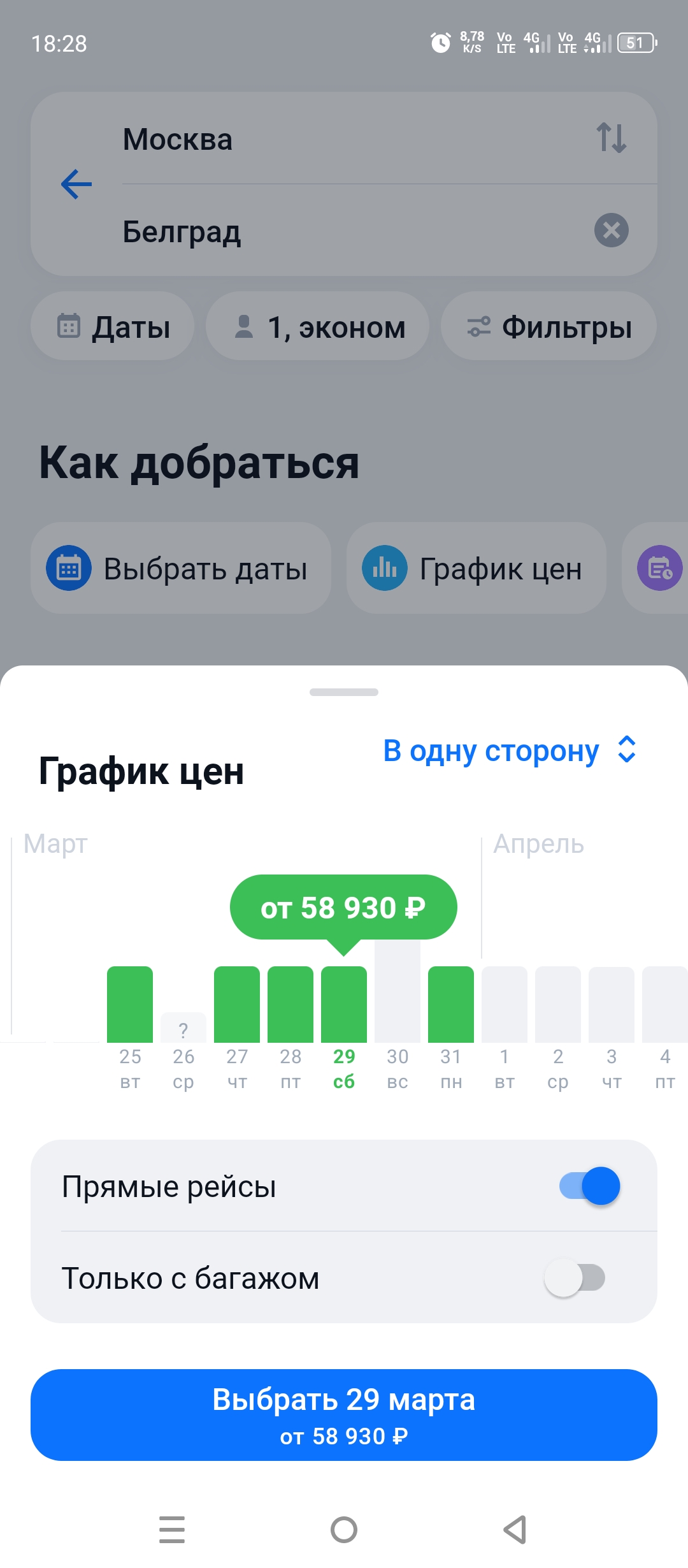Swap Москва and Белград cities
Image resolution: width=688 pixels, height=1568 pixels.
(611, 138)
